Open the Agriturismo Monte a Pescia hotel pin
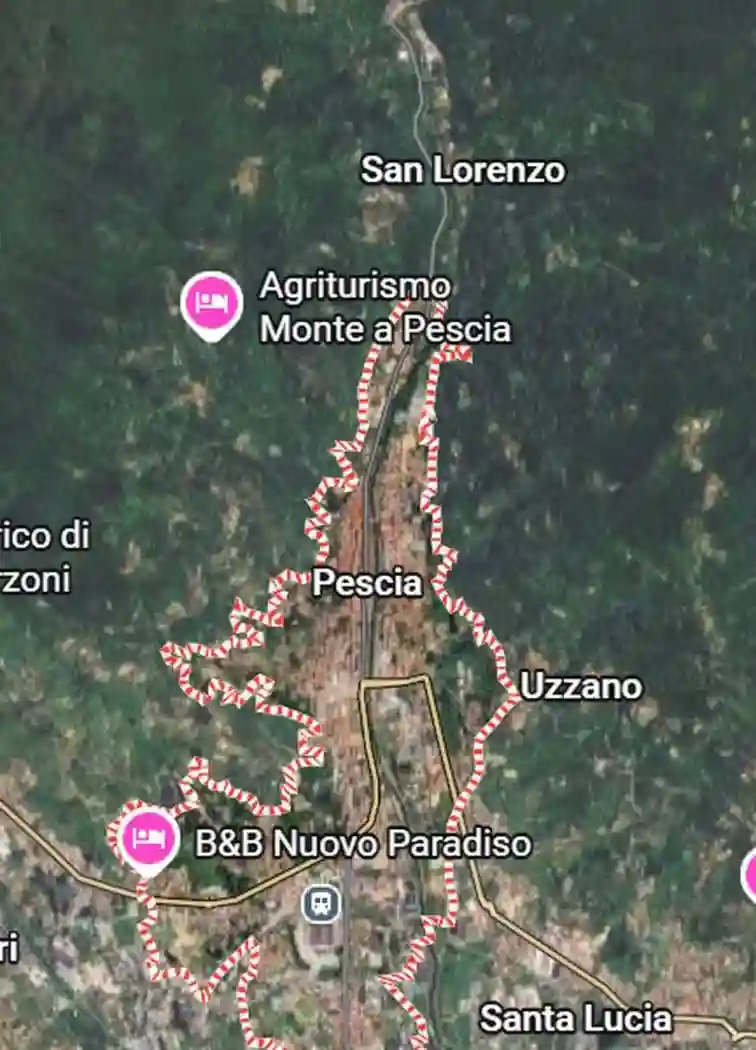Image resolution: width=756 pixels, height=1050 pixels. [211, 302]
